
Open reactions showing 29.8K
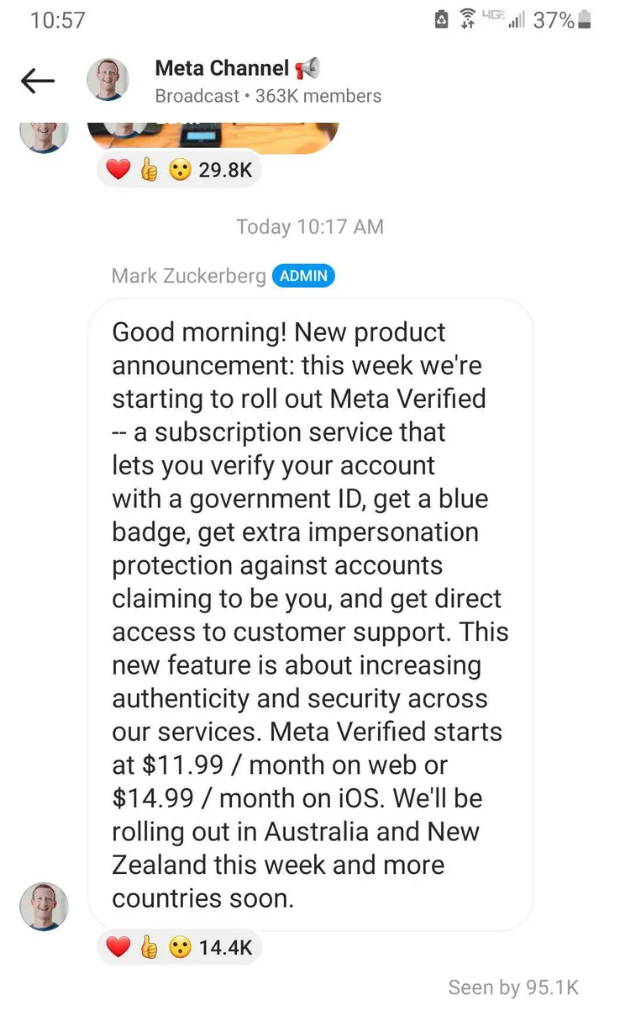pyautogui.click(x=179, y=170)
